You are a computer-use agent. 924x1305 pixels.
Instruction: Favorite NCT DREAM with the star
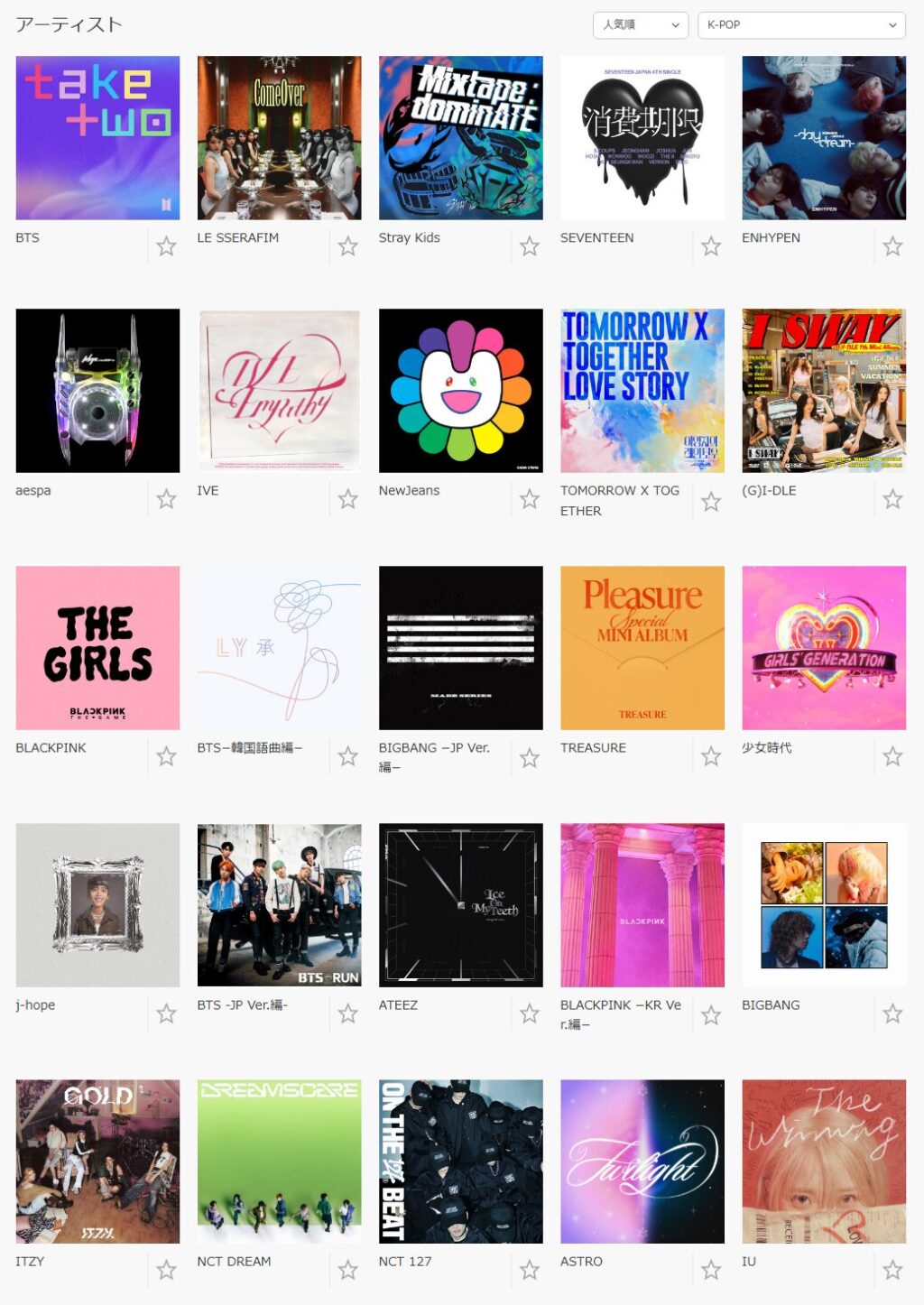348,1270
